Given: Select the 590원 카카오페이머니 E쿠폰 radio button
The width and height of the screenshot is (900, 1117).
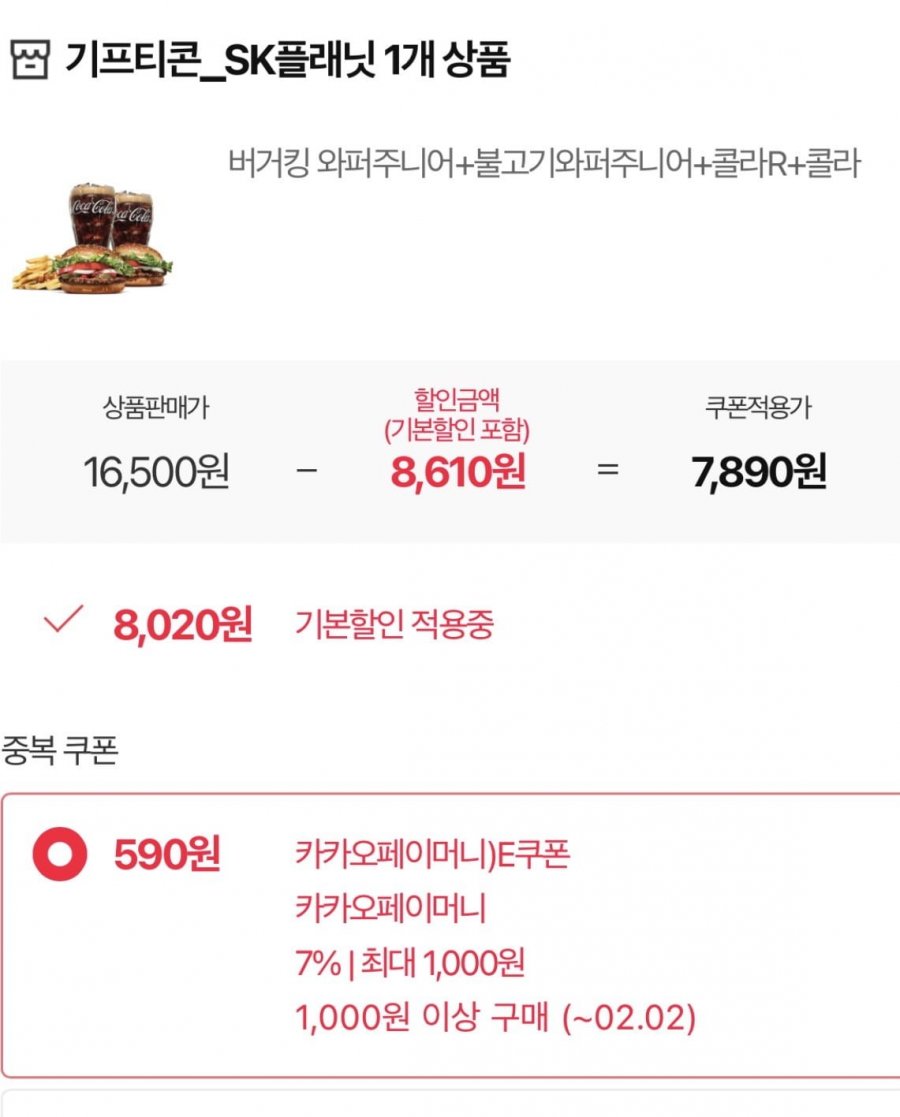Looking at the screenshot, I should (59, 855).
